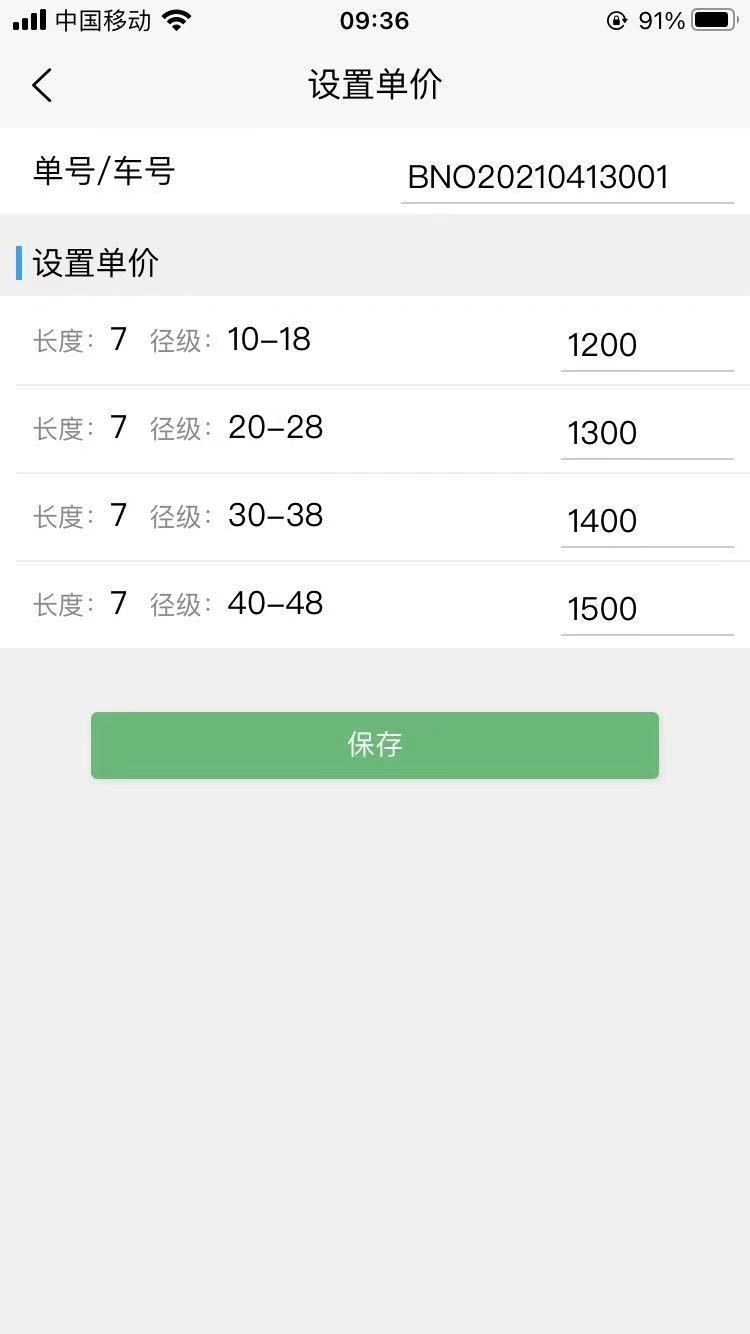Tap the 09:36 clock in status bar
750x1334 pixels.
tap(375, 20)
